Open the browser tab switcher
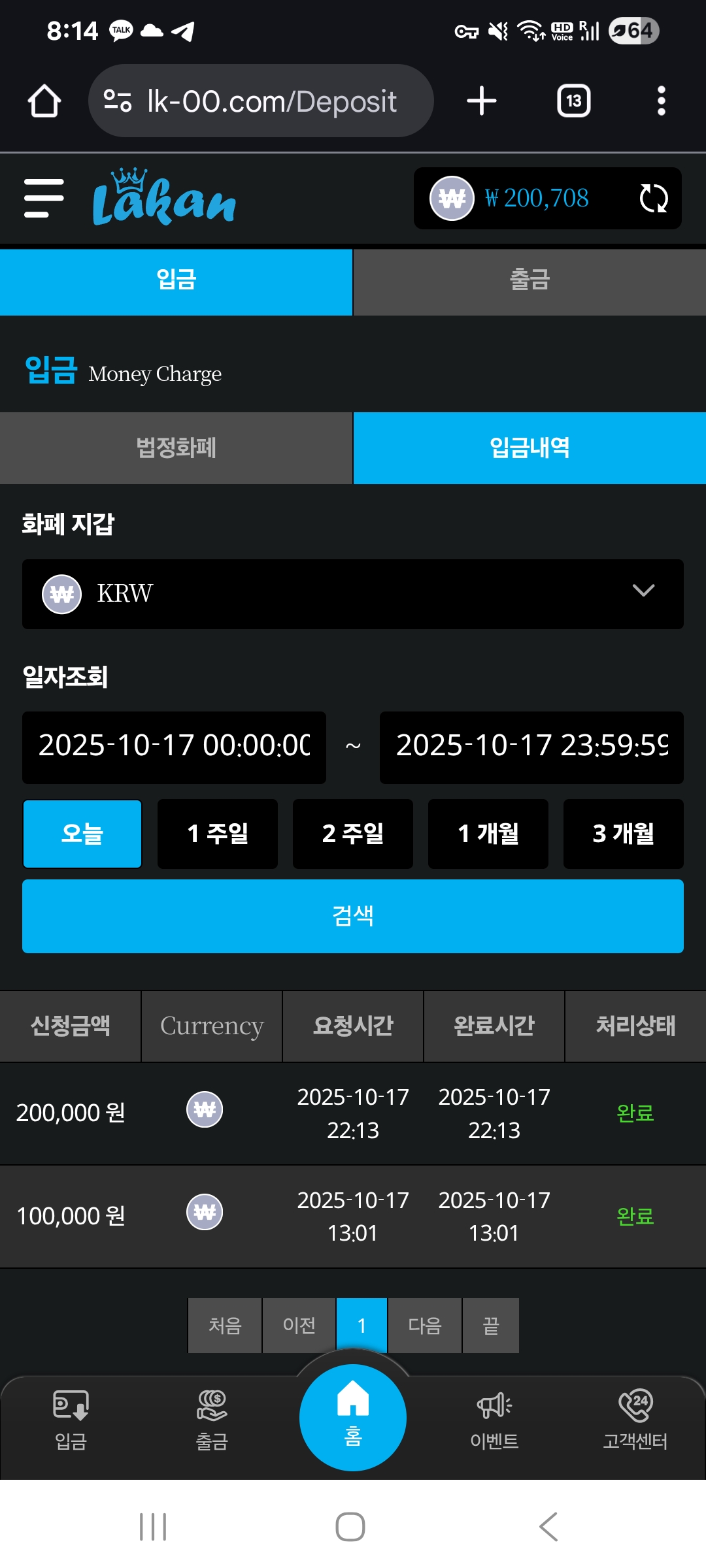Viewport: 706px width, 1568px height. (573, 101)
